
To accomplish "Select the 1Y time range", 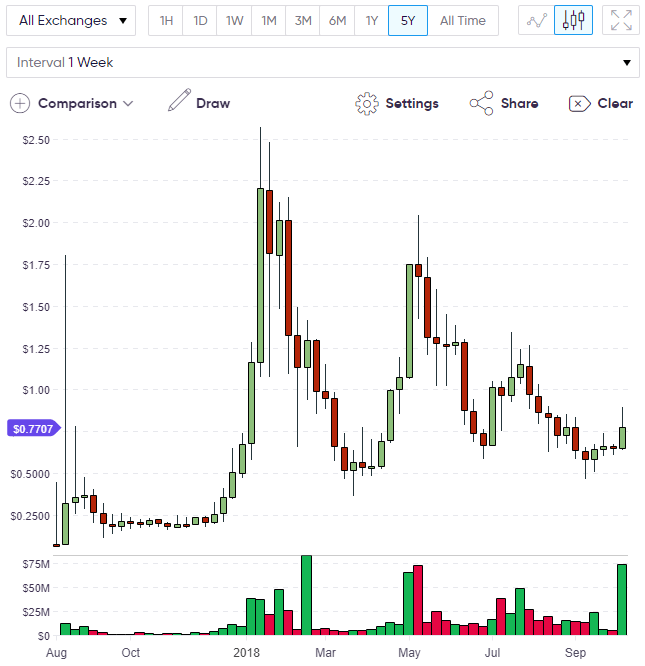I will pos(371,20).
